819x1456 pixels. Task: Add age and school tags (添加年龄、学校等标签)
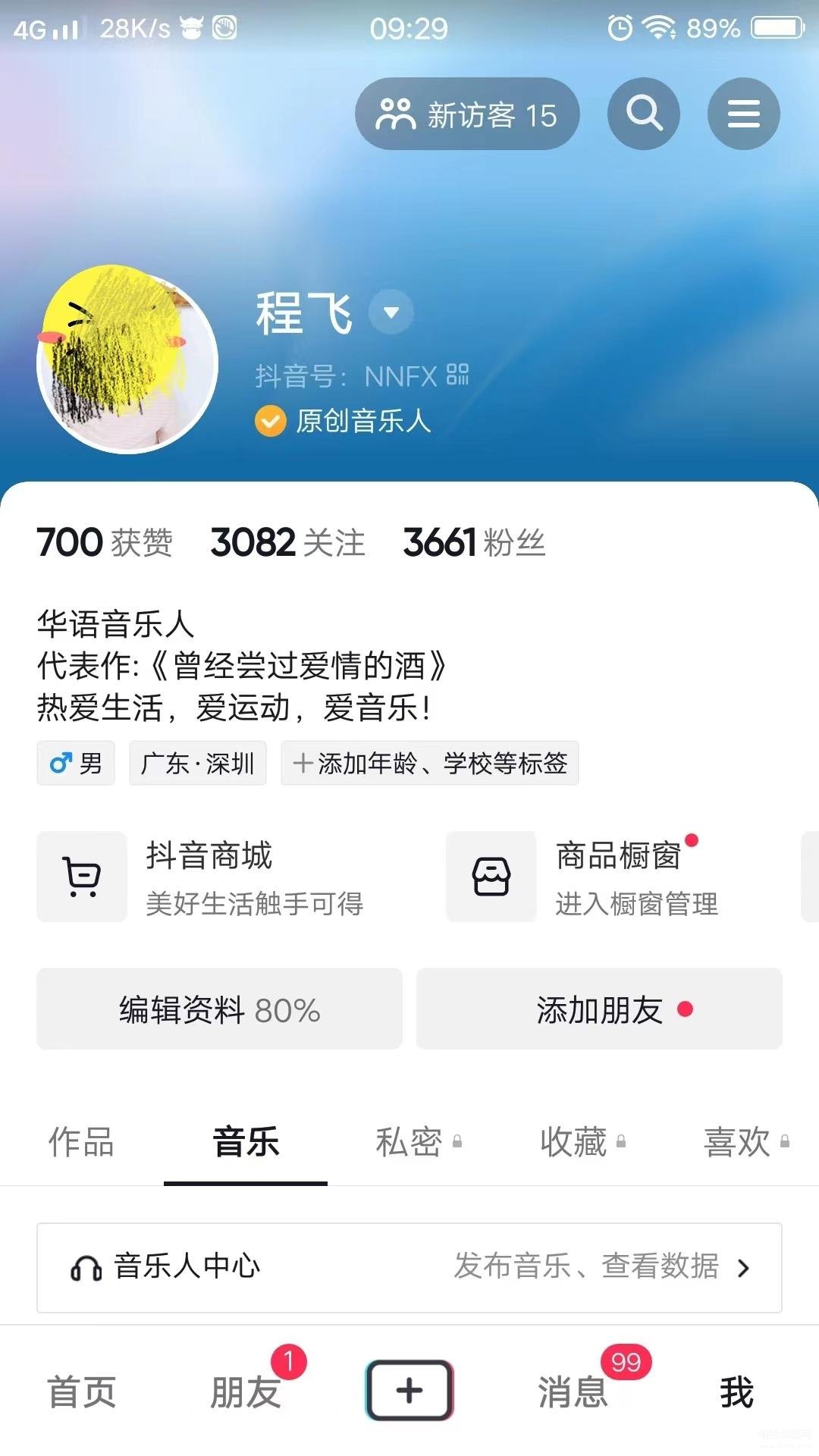430,763
